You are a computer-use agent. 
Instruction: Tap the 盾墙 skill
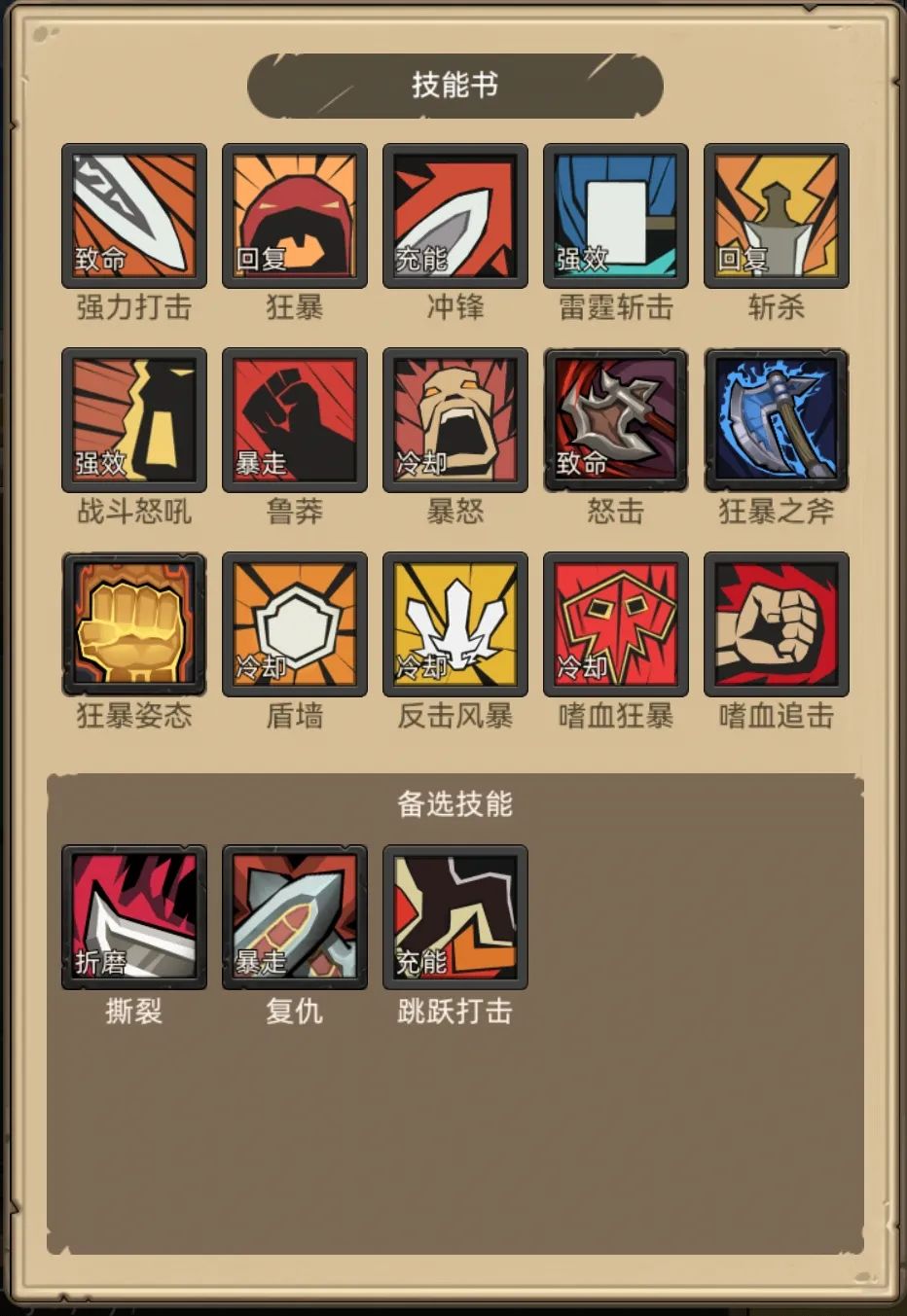[x=295, y=624]
